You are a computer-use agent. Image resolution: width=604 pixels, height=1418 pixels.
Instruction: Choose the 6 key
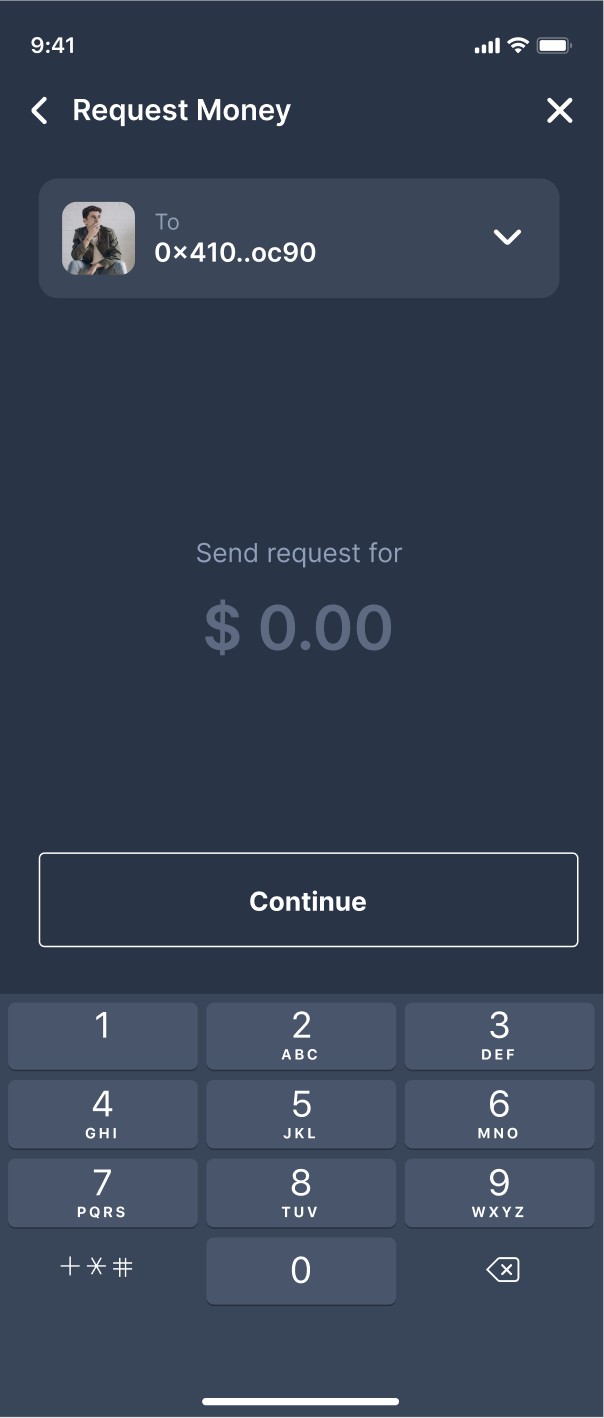point(499,1114)
